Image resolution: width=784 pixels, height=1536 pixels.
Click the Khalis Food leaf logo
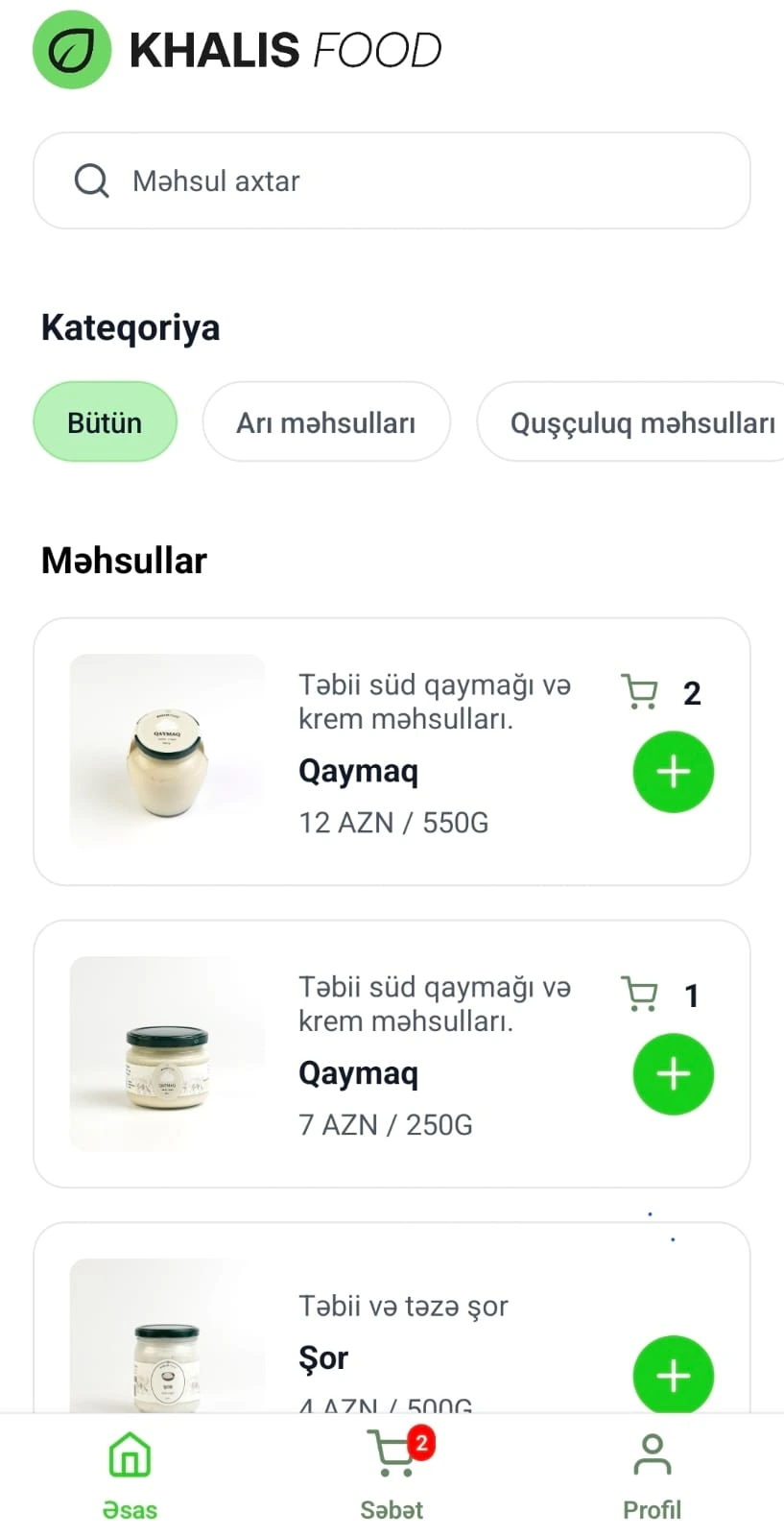pyautogui.click(x=72, y=50)
